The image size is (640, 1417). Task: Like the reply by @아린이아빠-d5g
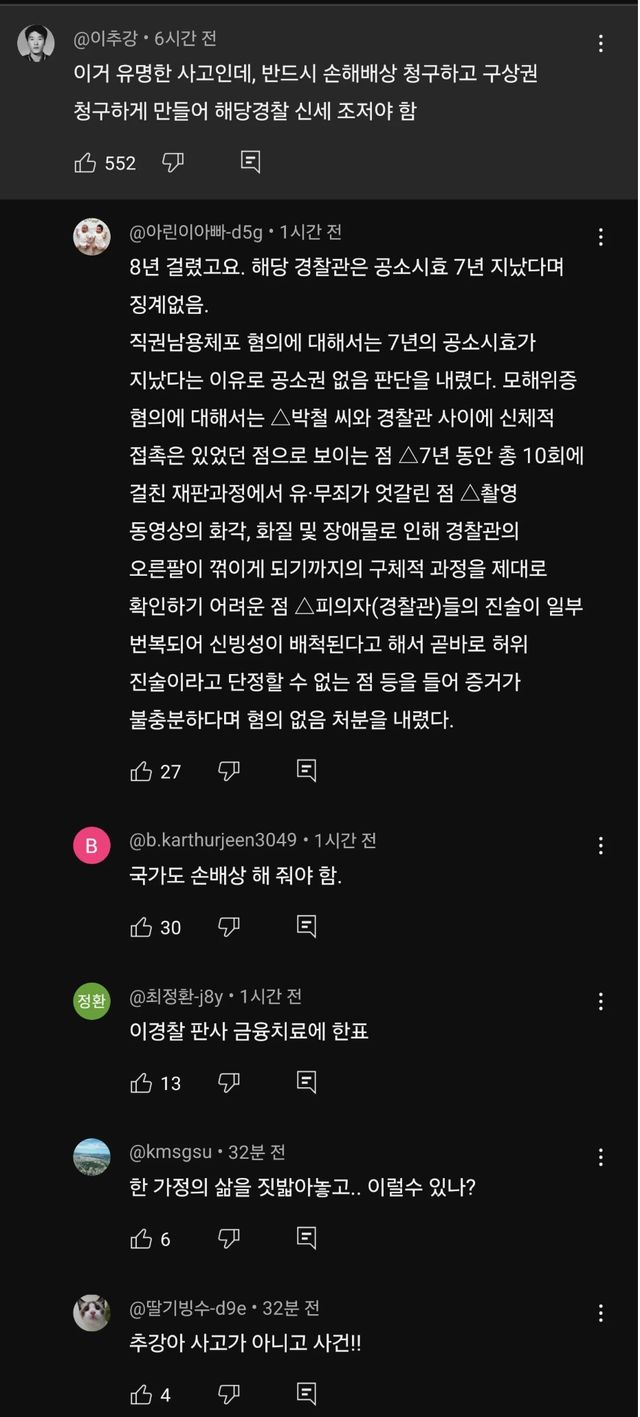click(141, 770)
